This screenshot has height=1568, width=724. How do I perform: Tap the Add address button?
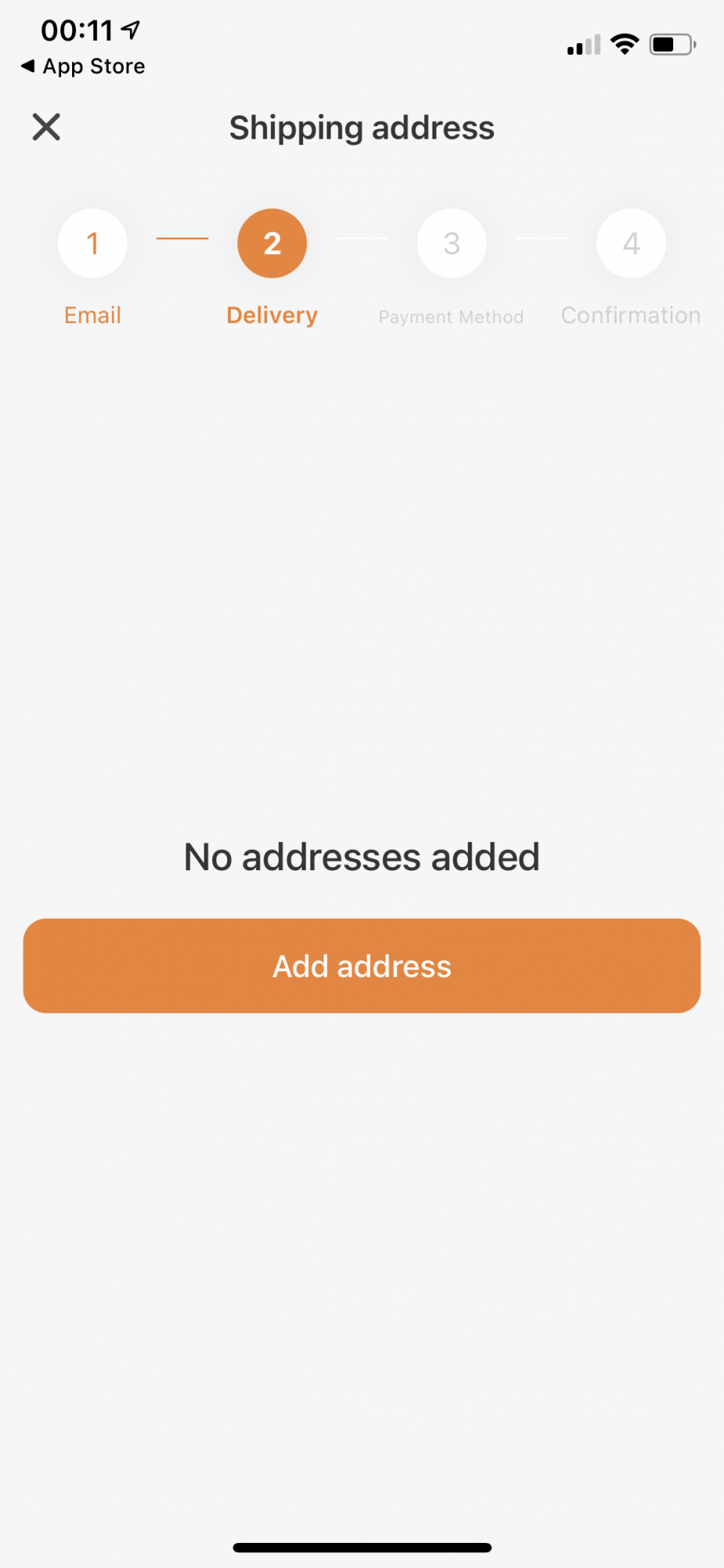[361, 965]
